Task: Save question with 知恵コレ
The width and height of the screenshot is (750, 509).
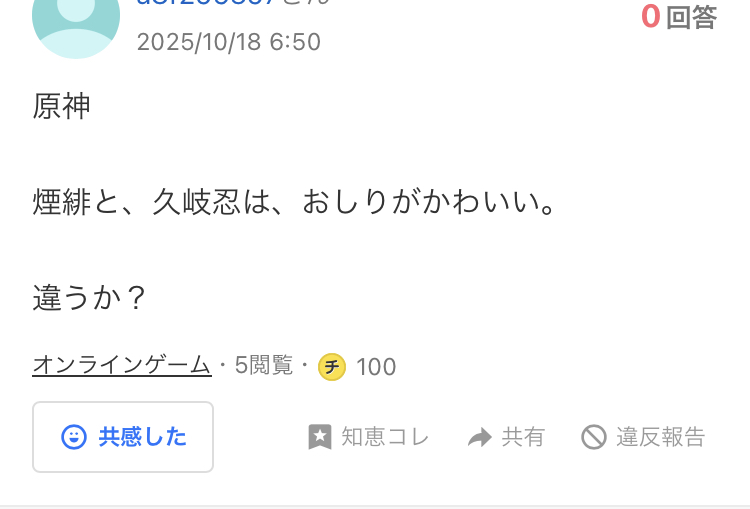Action: coord(369,437)
